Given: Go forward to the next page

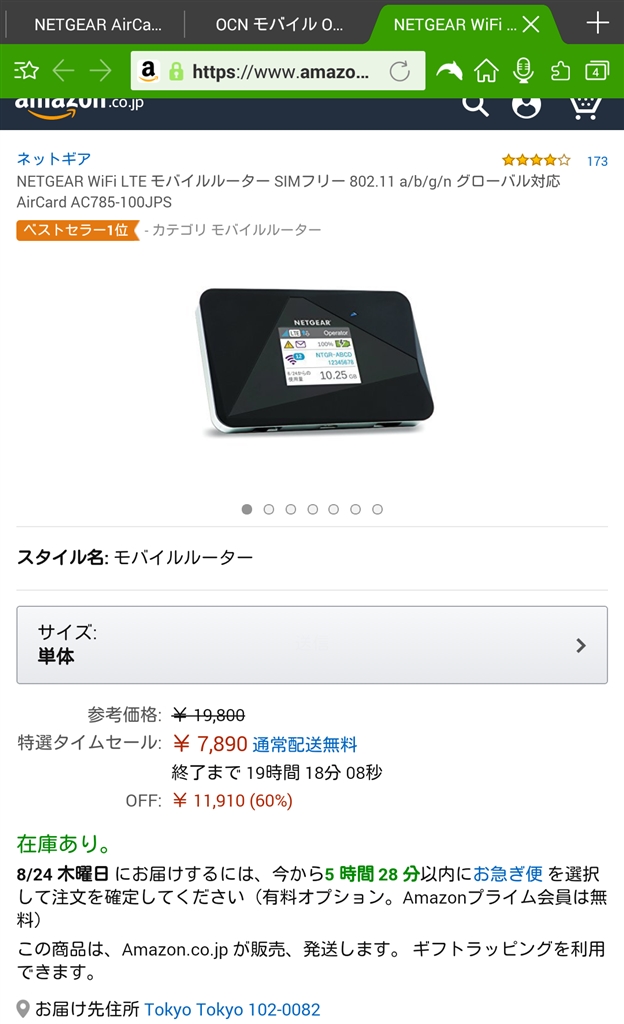Looking at the screenshot, I should [101, 71].
